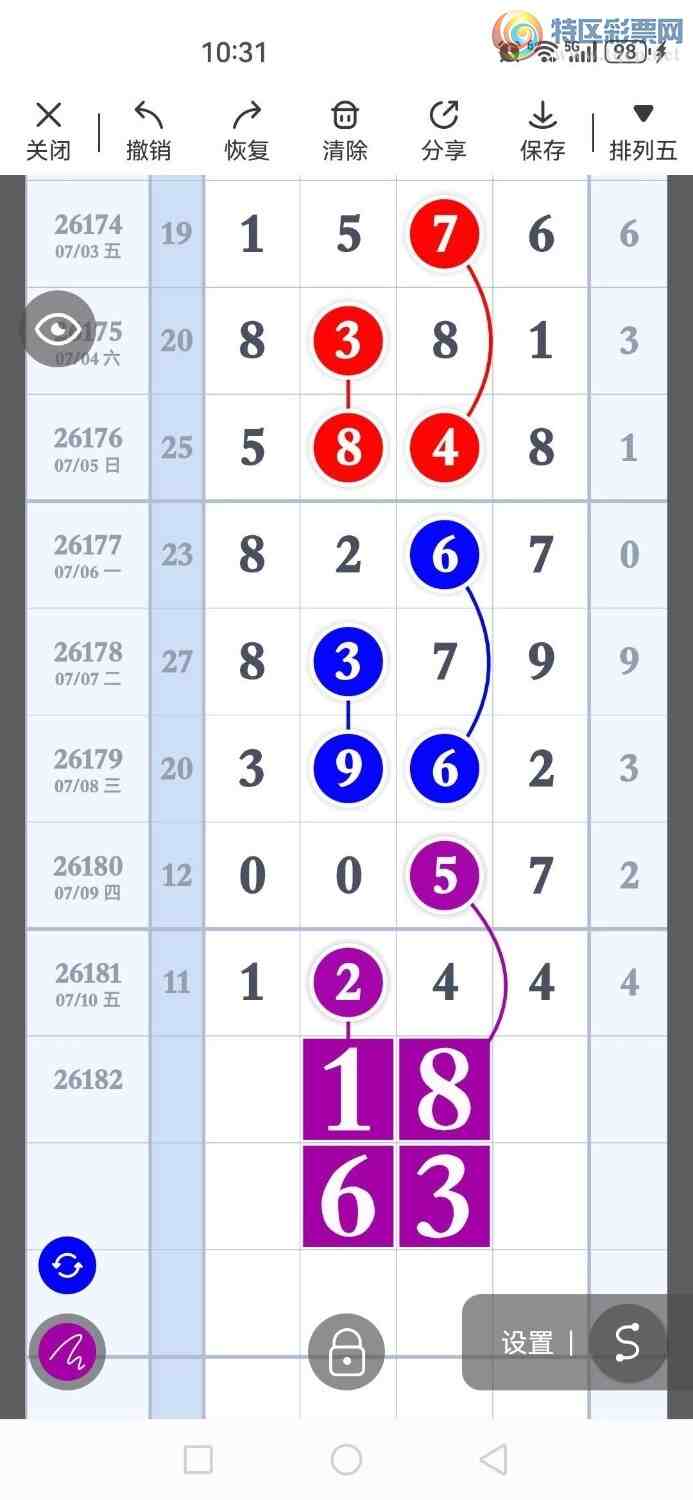693x1500 pixels.
Task: Save the chart using 保存
Action: click(x=543, y=131)
